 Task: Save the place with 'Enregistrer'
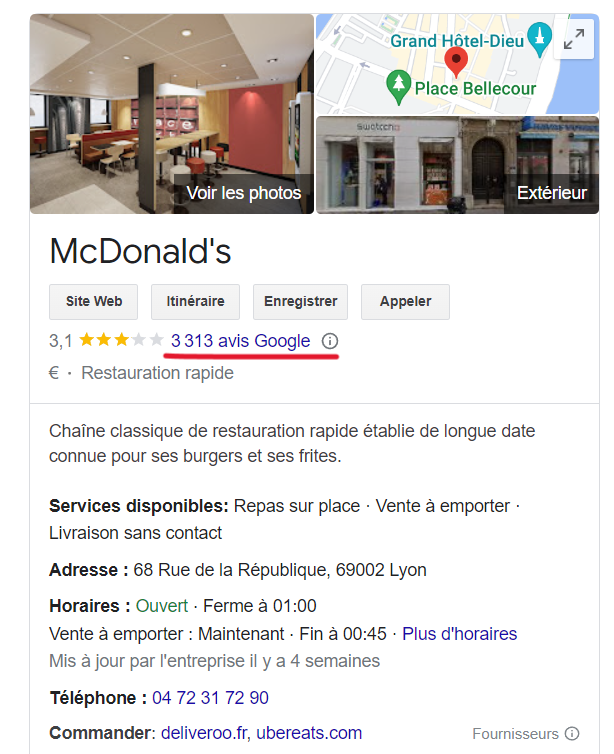pyautogui.click(x=300, y=301)
